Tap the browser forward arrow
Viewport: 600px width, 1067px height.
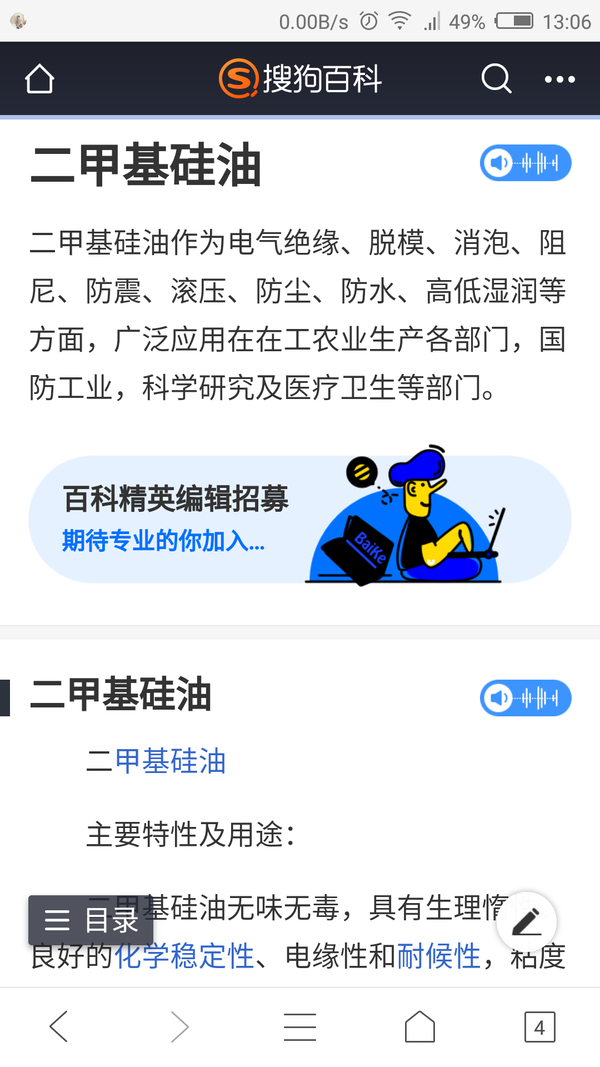(x=179, y=1026)
